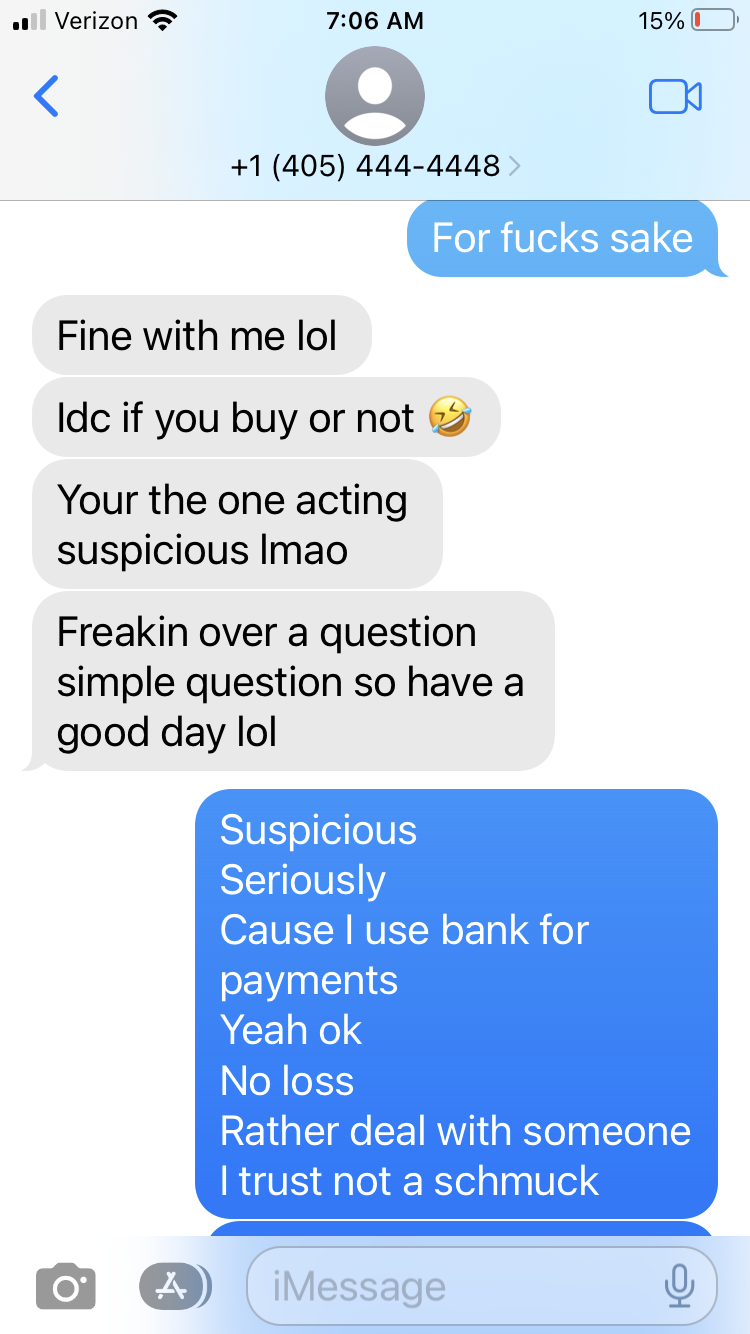The image size is (750, 1334).
Task: Open the iMessage apps drawer
Action: tap(175, 1286)
